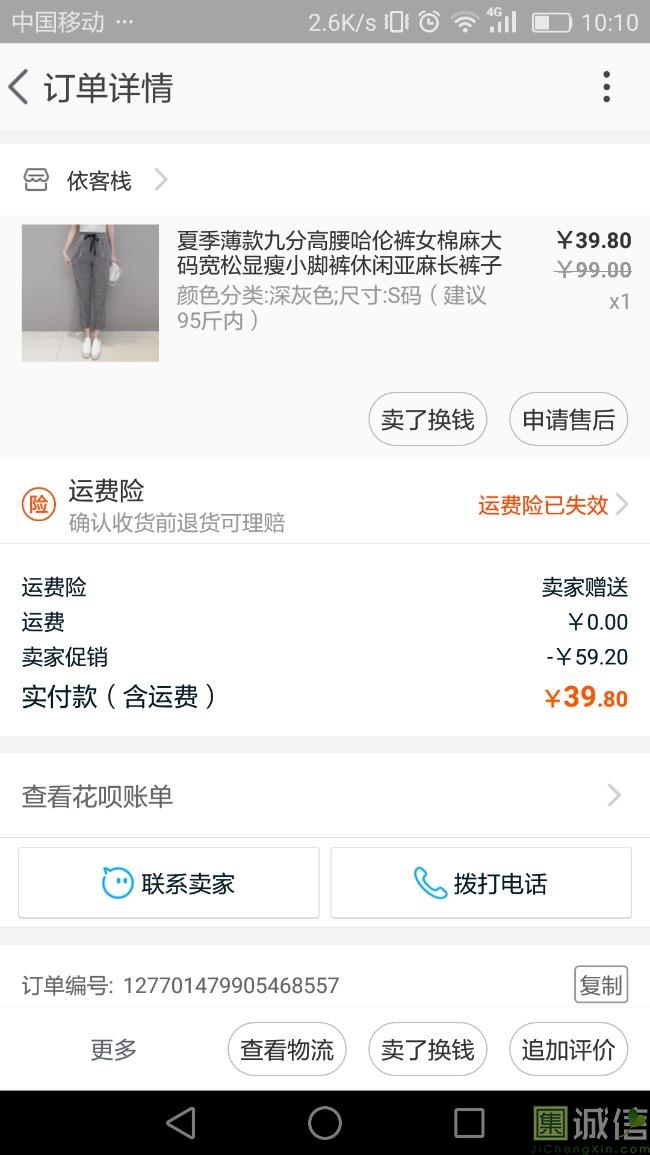
Task: Open the 依客栈 shop page
Action: (x=98, y=181)
